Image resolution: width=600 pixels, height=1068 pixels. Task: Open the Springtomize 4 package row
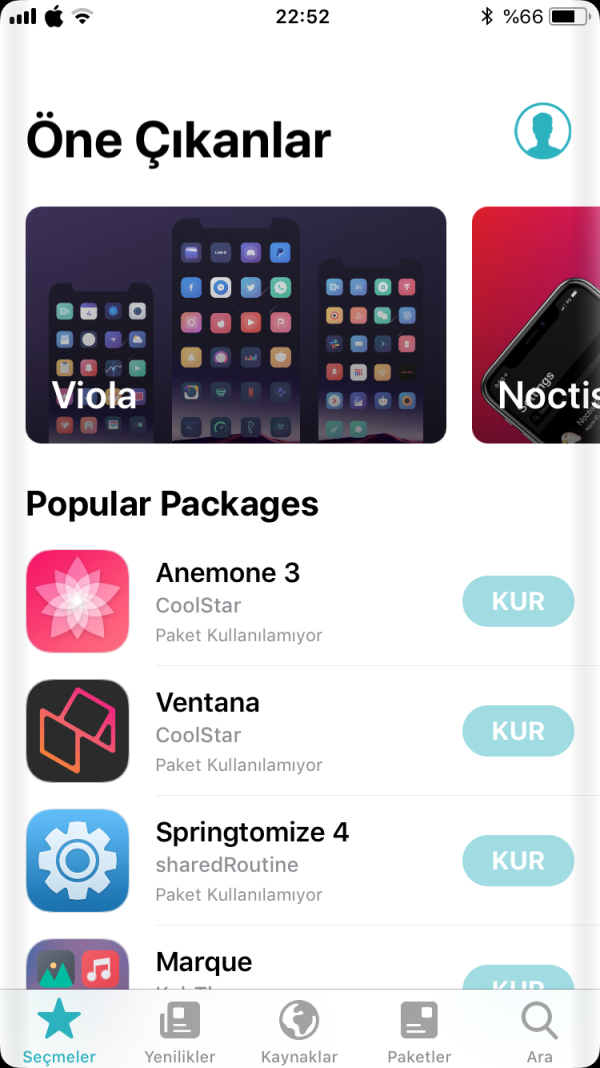pos(252,833)
